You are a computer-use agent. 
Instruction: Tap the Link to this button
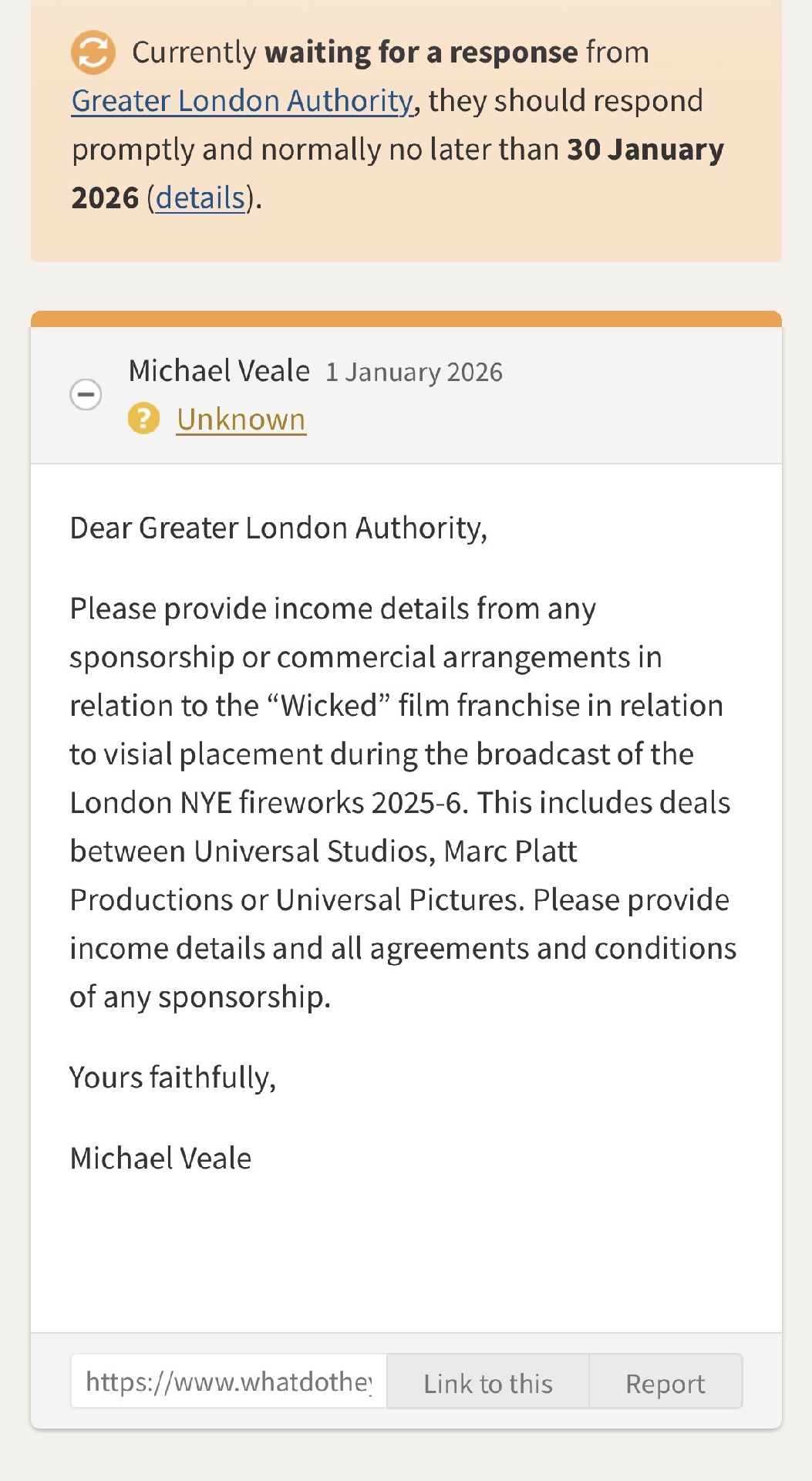488,1383
